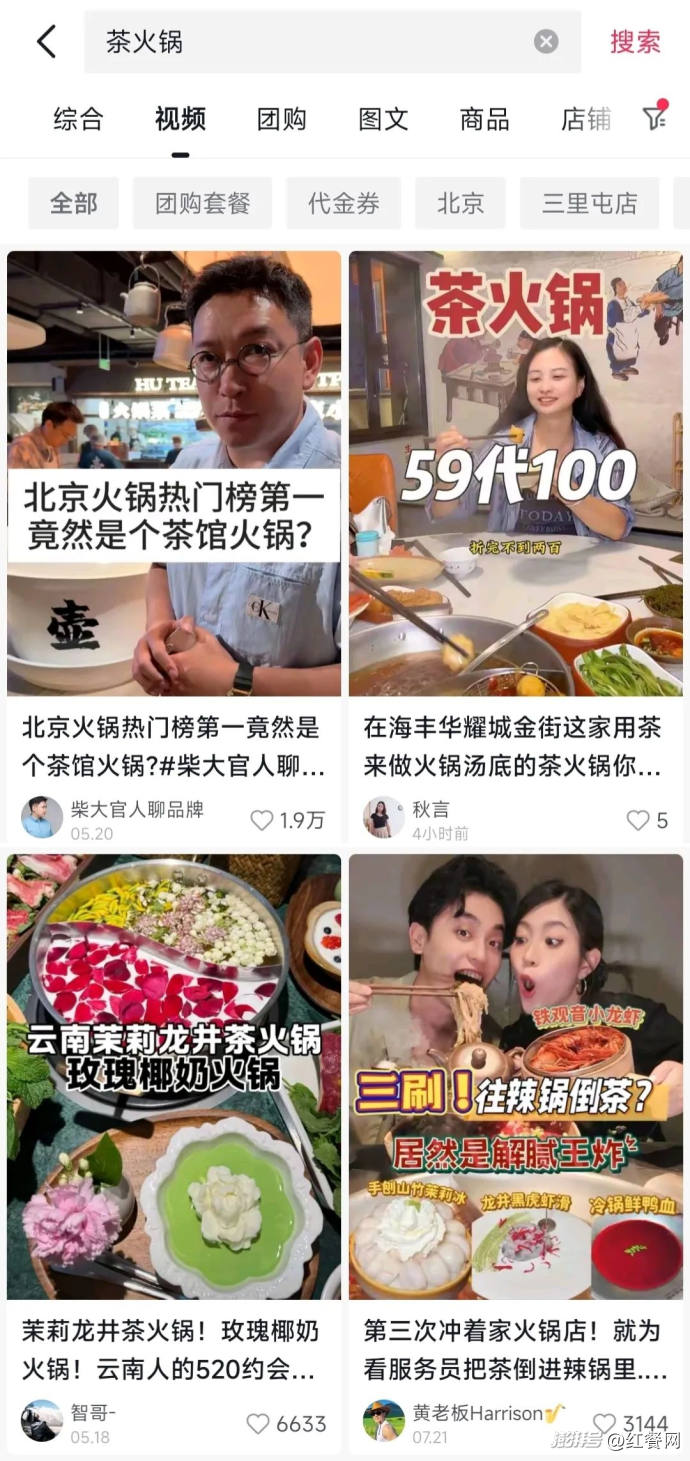Viewport: 690px width, 1461px height.
Task: Go back using the top-left arrow
Action: tap(46, 42)
